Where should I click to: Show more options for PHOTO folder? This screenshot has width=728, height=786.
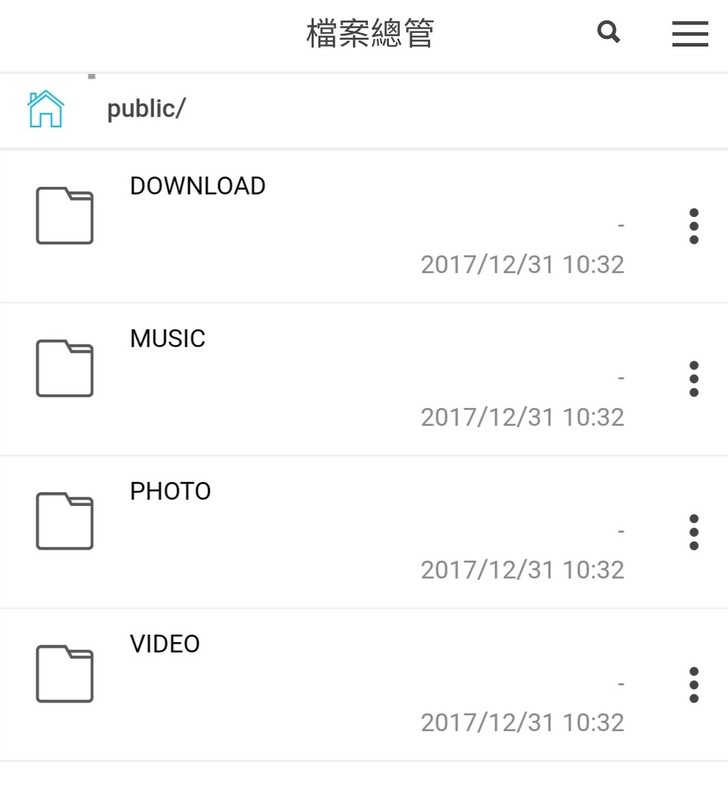point(693,533)
